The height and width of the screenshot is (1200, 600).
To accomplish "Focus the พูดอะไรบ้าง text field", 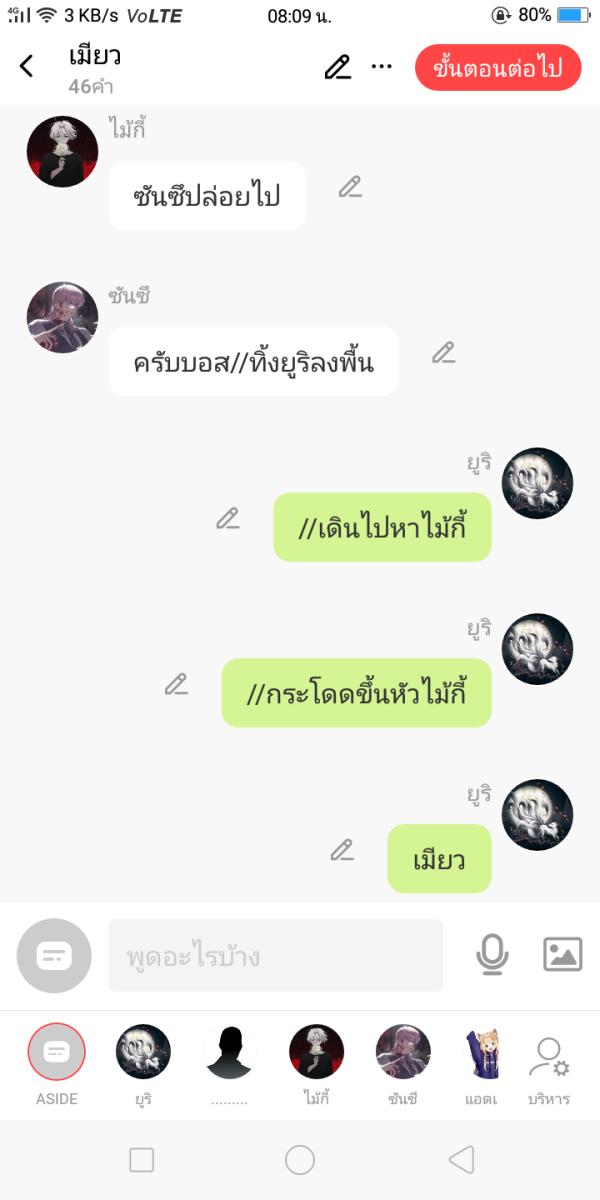I will point(275,956).
